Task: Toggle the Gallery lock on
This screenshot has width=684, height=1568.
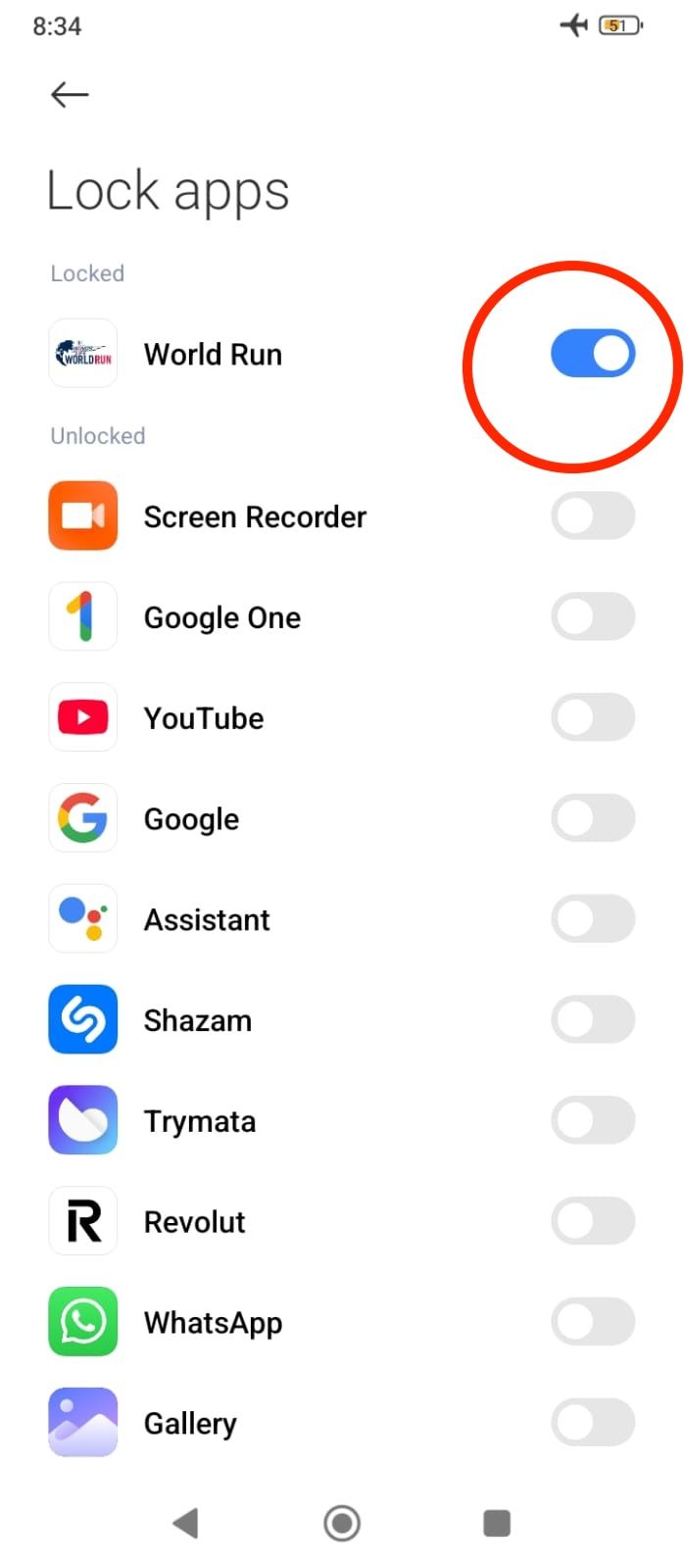Action: pos(593,1423)
